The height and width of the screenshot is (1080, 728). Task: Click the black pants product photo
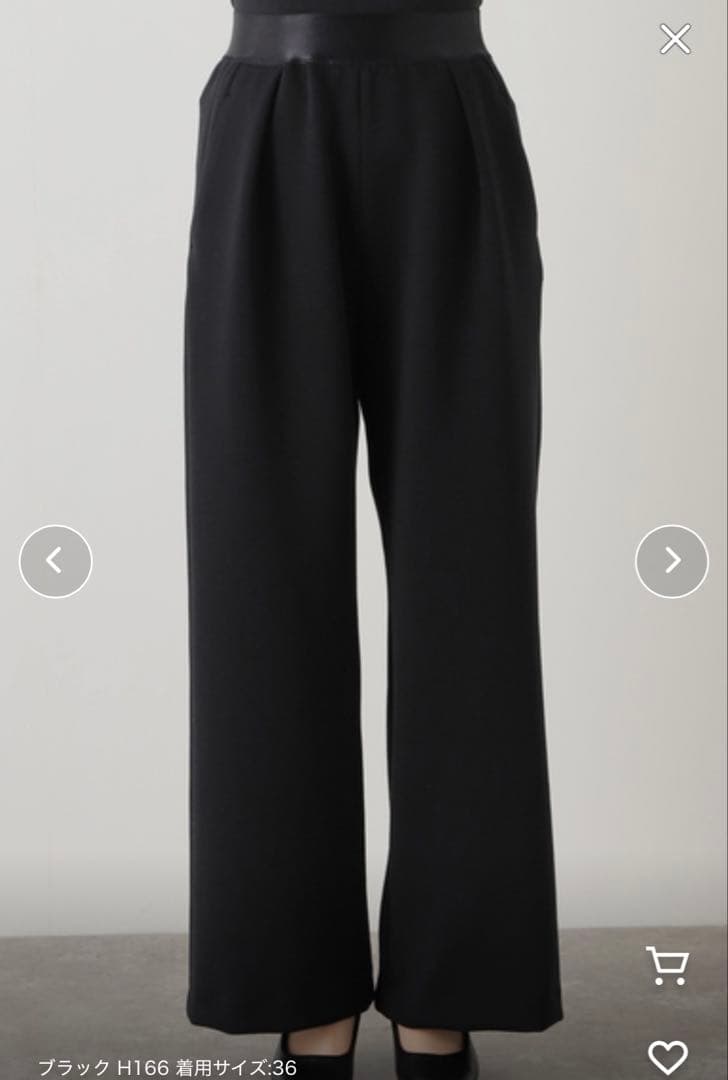(364, 500)
